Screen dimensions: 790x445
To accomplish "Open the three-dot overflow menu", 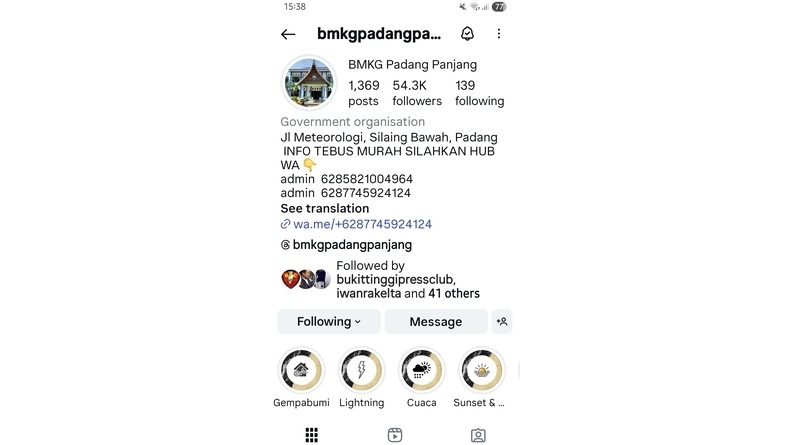I will pos(499,34).
